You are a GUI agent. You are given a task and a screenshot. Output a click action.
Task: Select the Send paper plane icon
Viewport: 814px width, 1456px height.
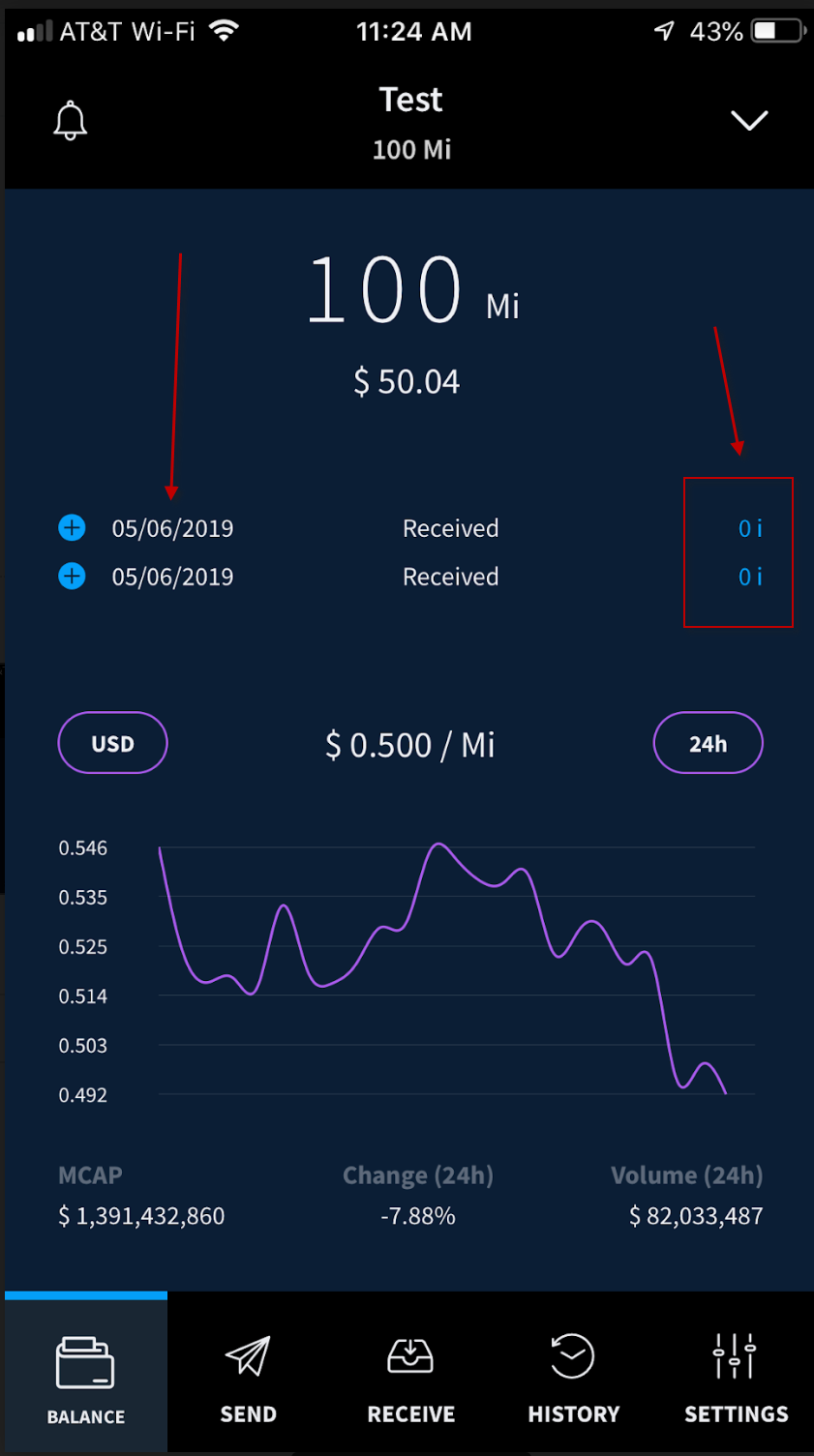coord(248,1354)
